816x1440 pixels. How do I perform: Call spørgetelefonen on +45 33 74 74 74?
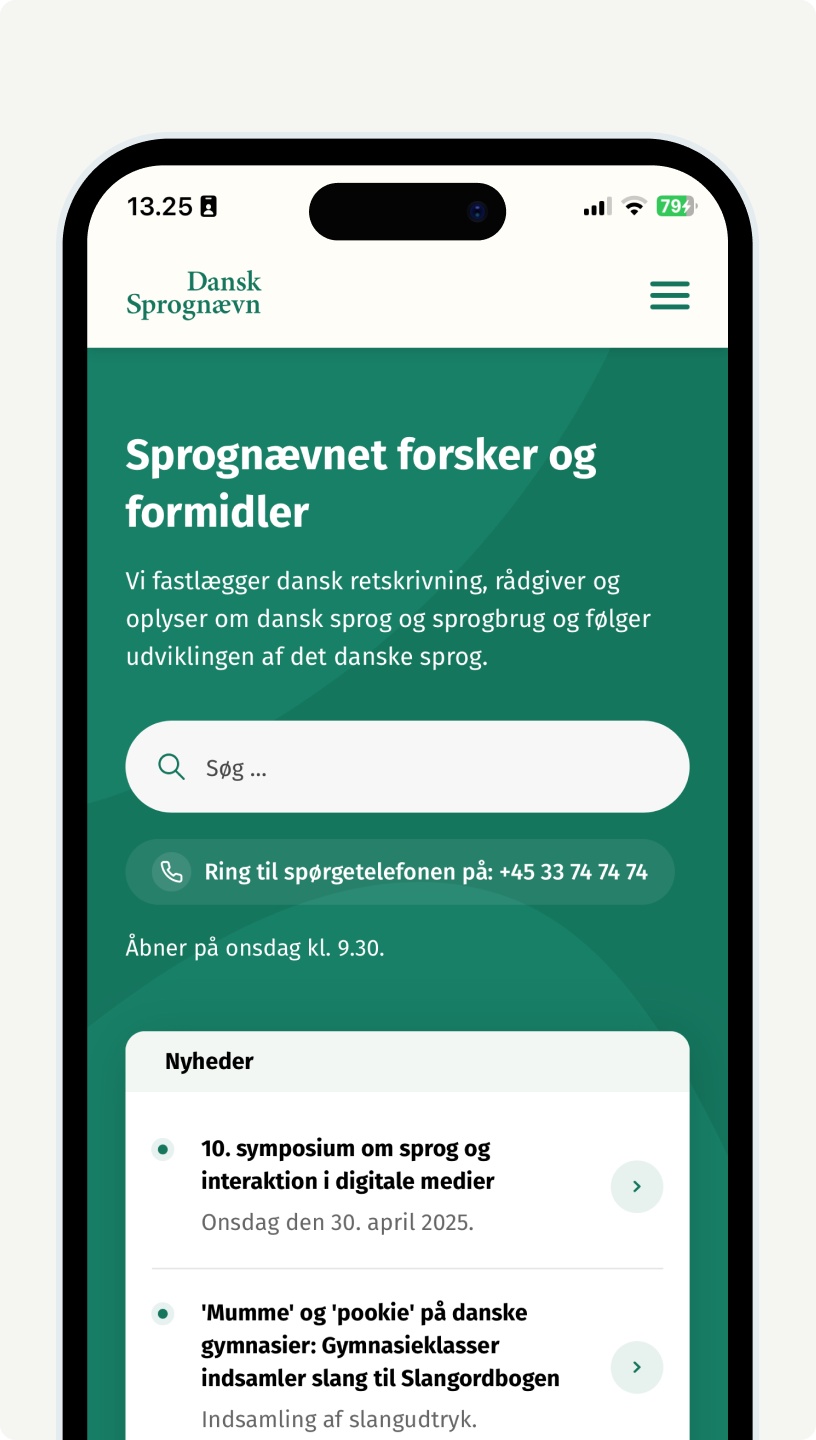point(400,872)
